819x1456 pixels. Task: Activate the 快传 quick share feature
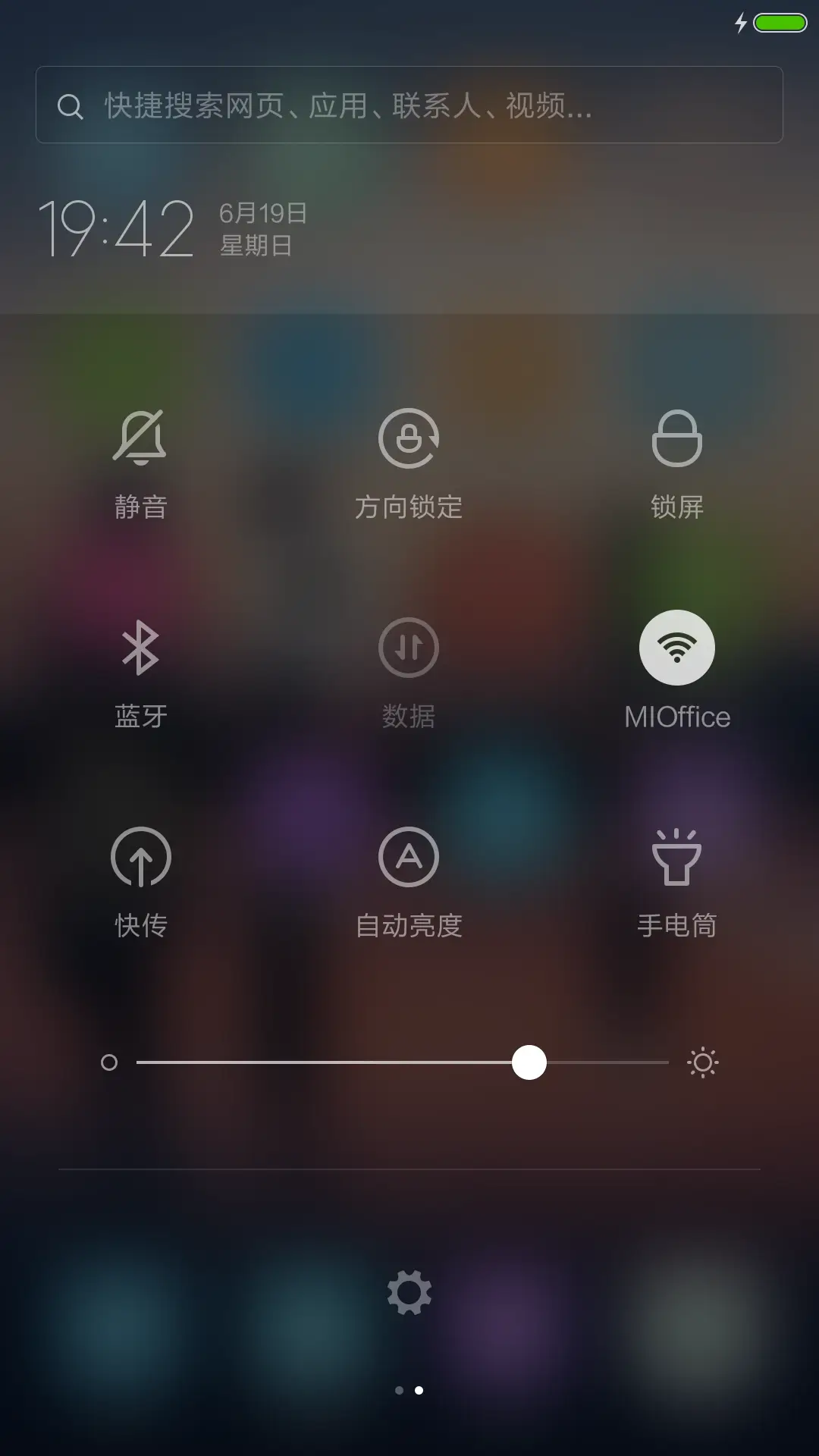pos(141,872)
